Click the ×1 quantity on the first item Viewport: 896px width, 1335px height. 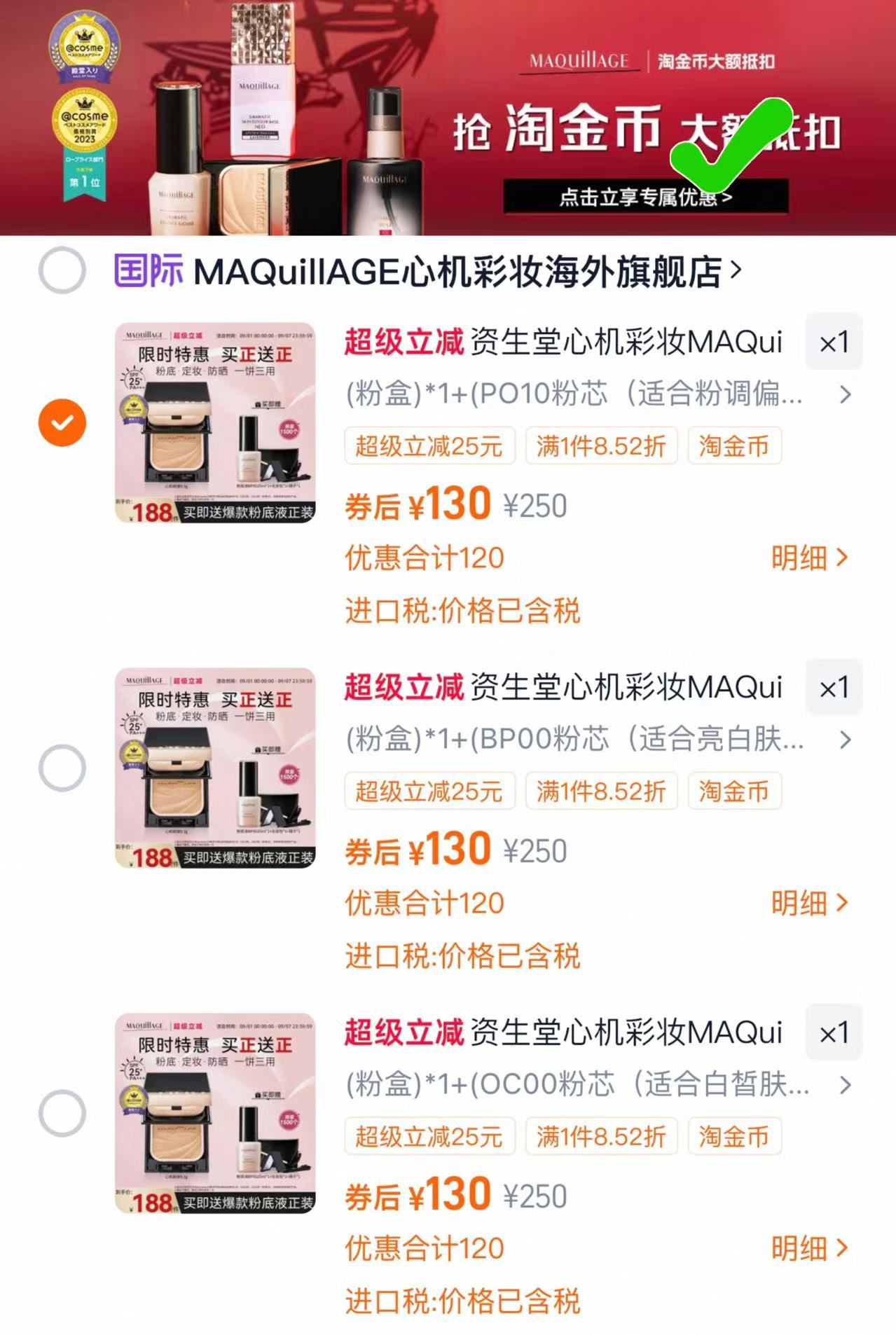[x=834, y=341]
